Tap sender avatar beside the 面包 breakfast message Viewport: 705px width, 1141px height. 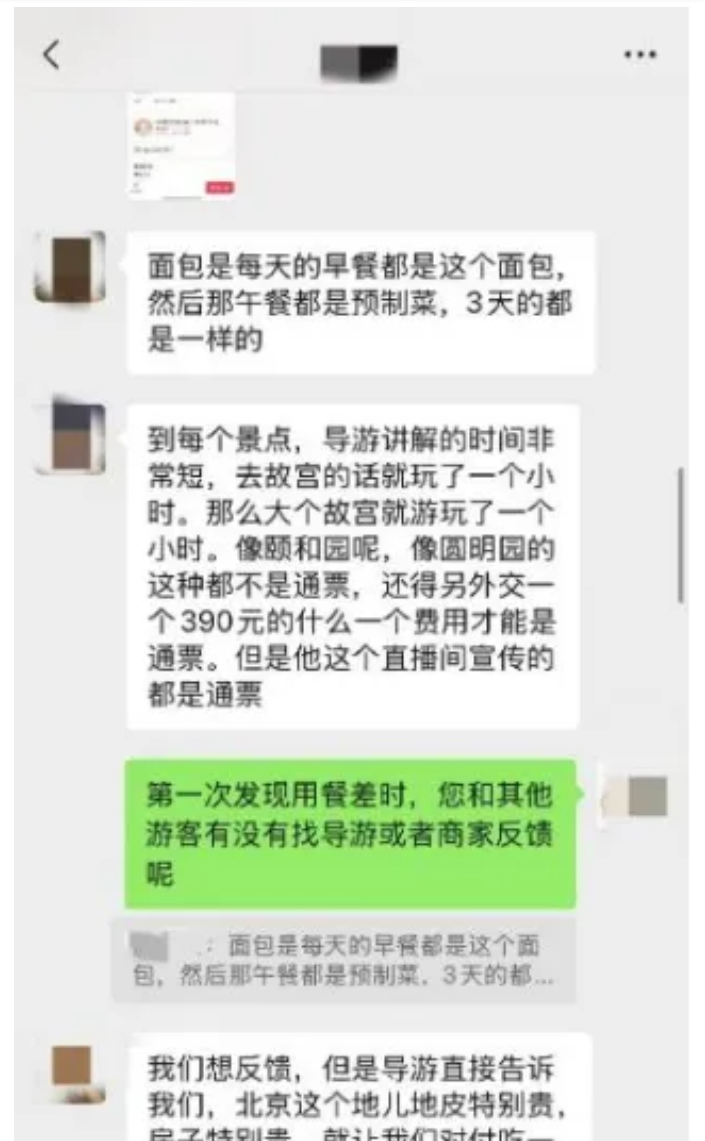tap(70, 267)
